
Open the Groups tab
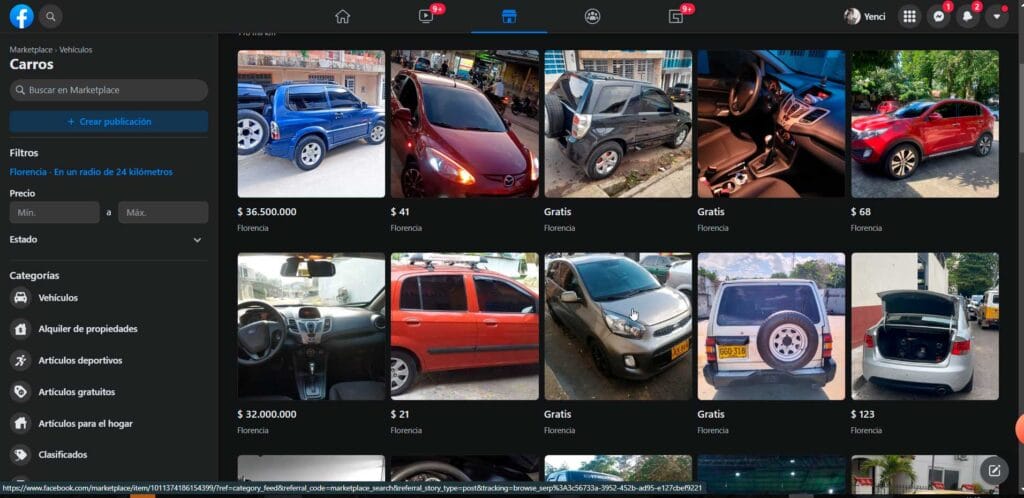[593, 16]
